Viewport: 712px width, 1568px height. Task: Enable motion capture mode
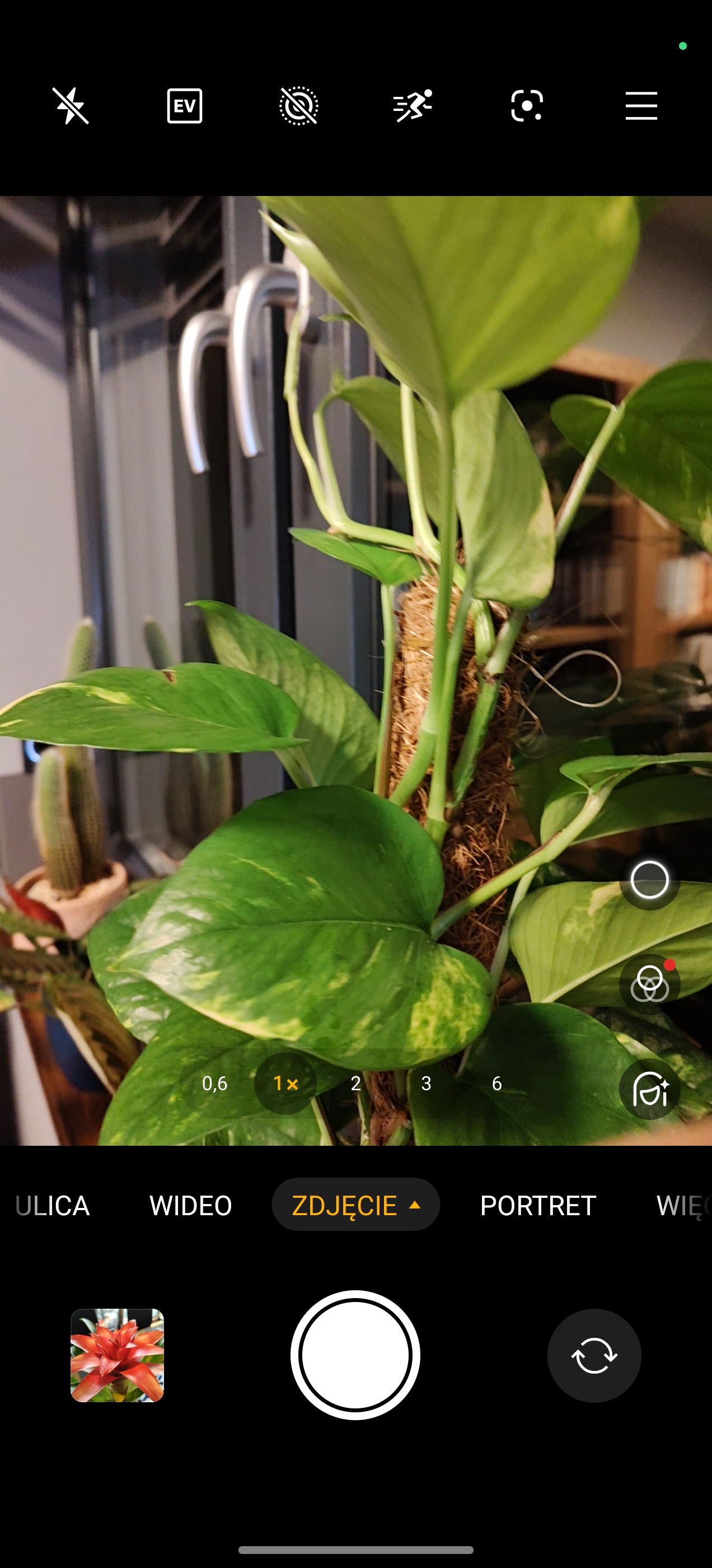[x=413, y=106]
